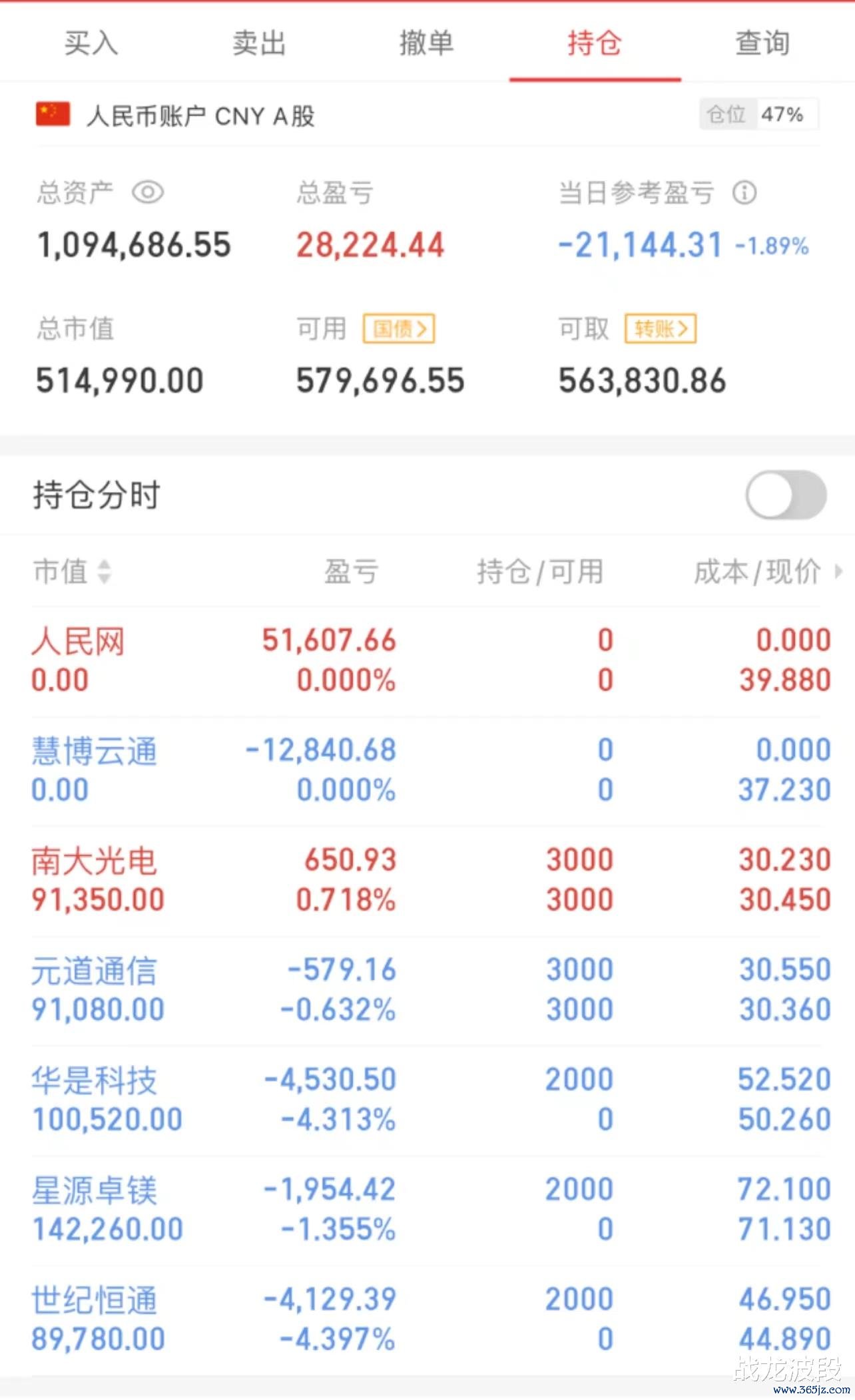The image size is (855, 1400).
Task: Show info about 当日参考盈亏
Action: pyautogui.click(x=744, y=193)
